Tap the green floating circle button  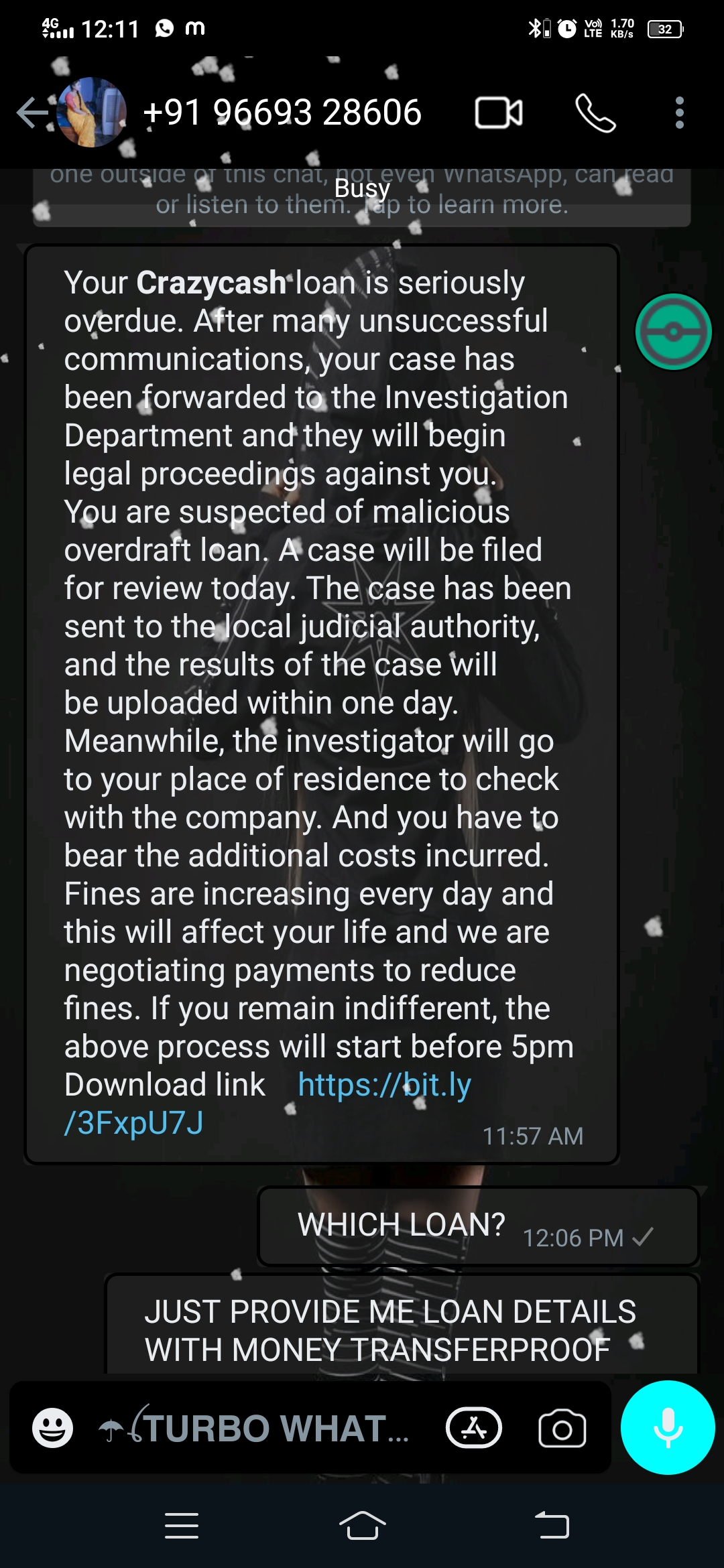(x=673, y=332)
